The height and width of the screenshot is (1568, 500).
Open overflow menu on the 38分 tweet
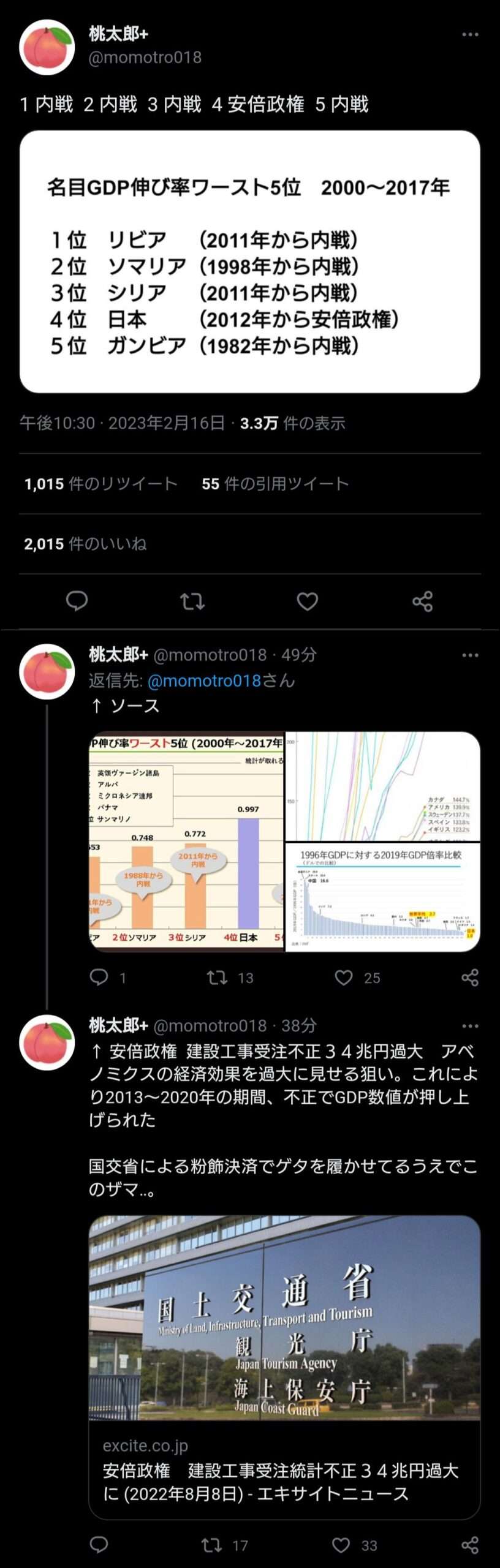(470, 1025)
